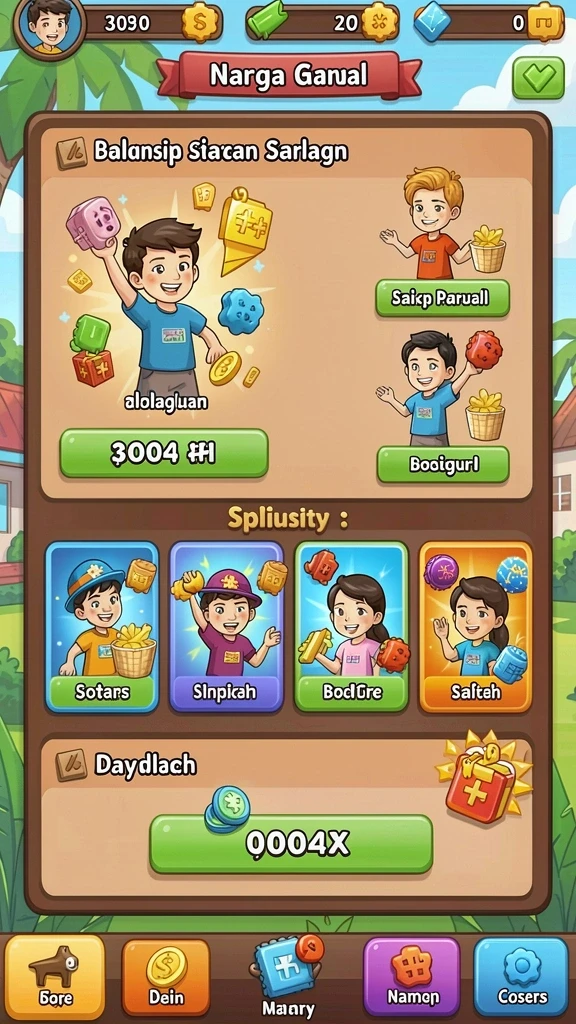Select the Salteh character card

[475, 626]
